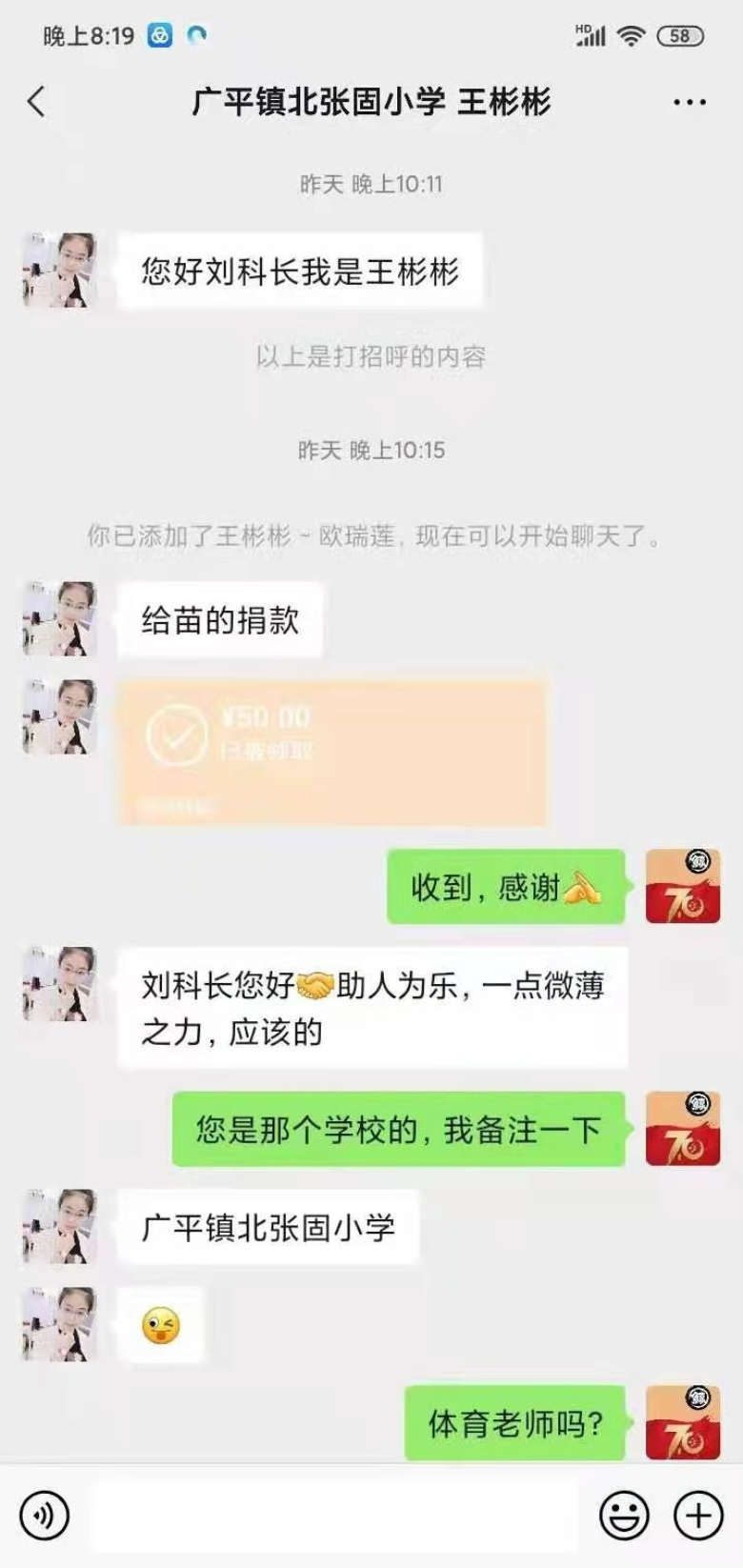Open the chat overflow menu

point(689,102)
